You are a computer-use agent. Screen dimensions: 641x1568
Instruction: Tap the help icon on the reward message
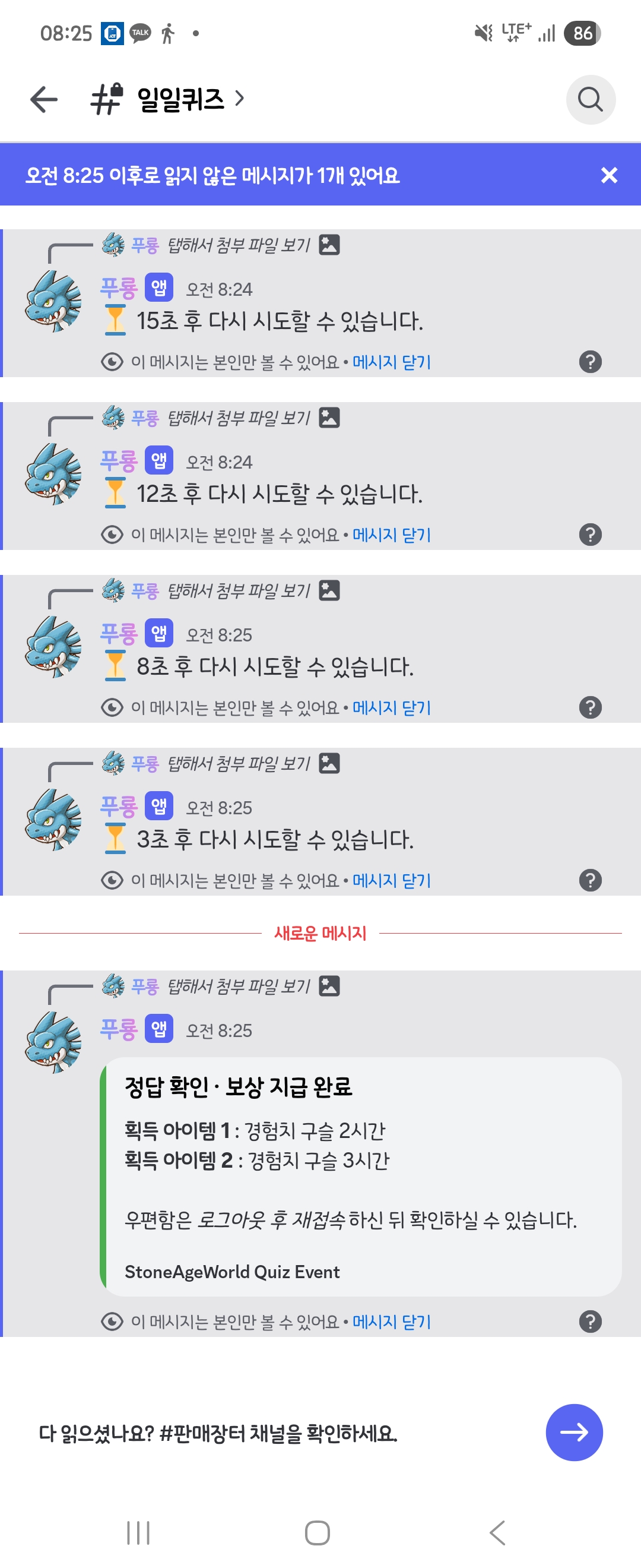coord(590,1322)
